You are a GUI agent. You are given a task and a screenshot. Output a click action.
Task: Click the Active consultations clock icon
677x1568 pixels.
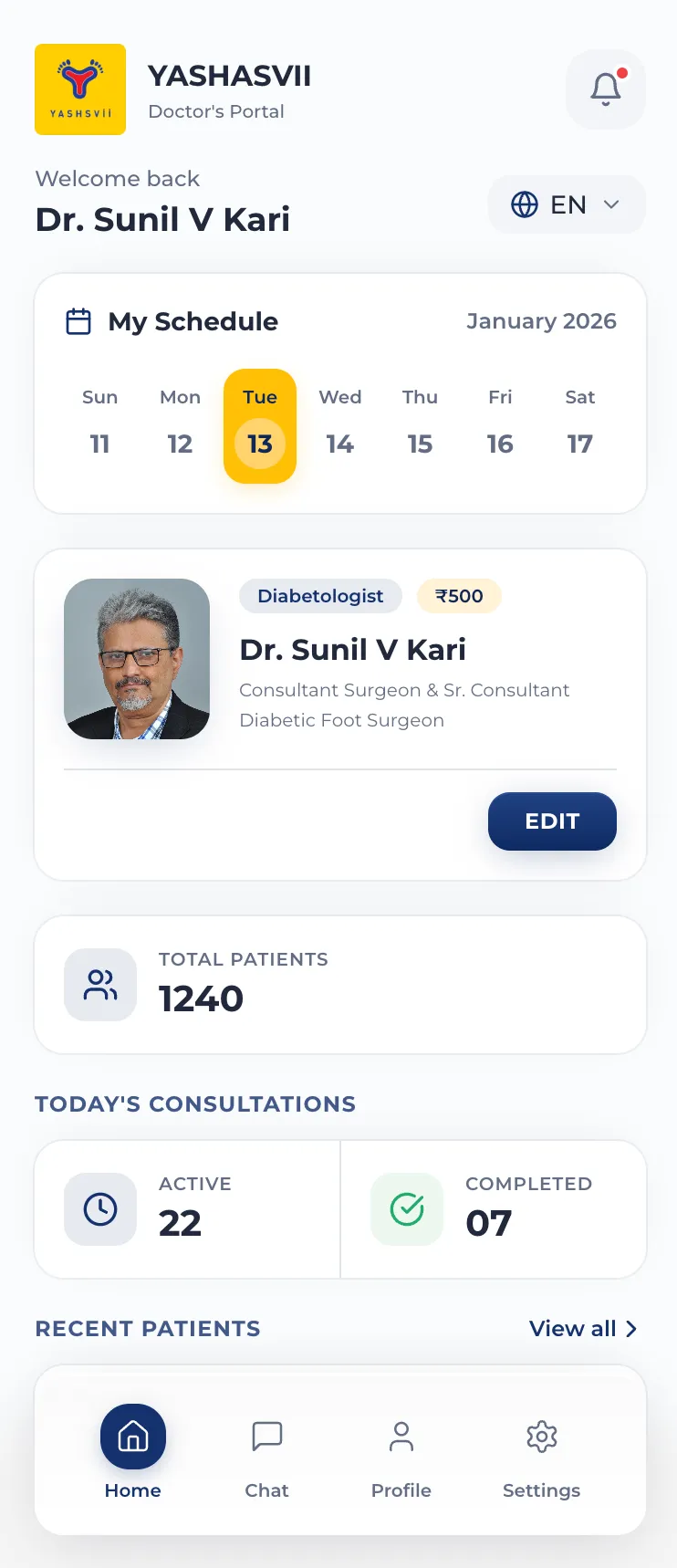coord(99,1208)
